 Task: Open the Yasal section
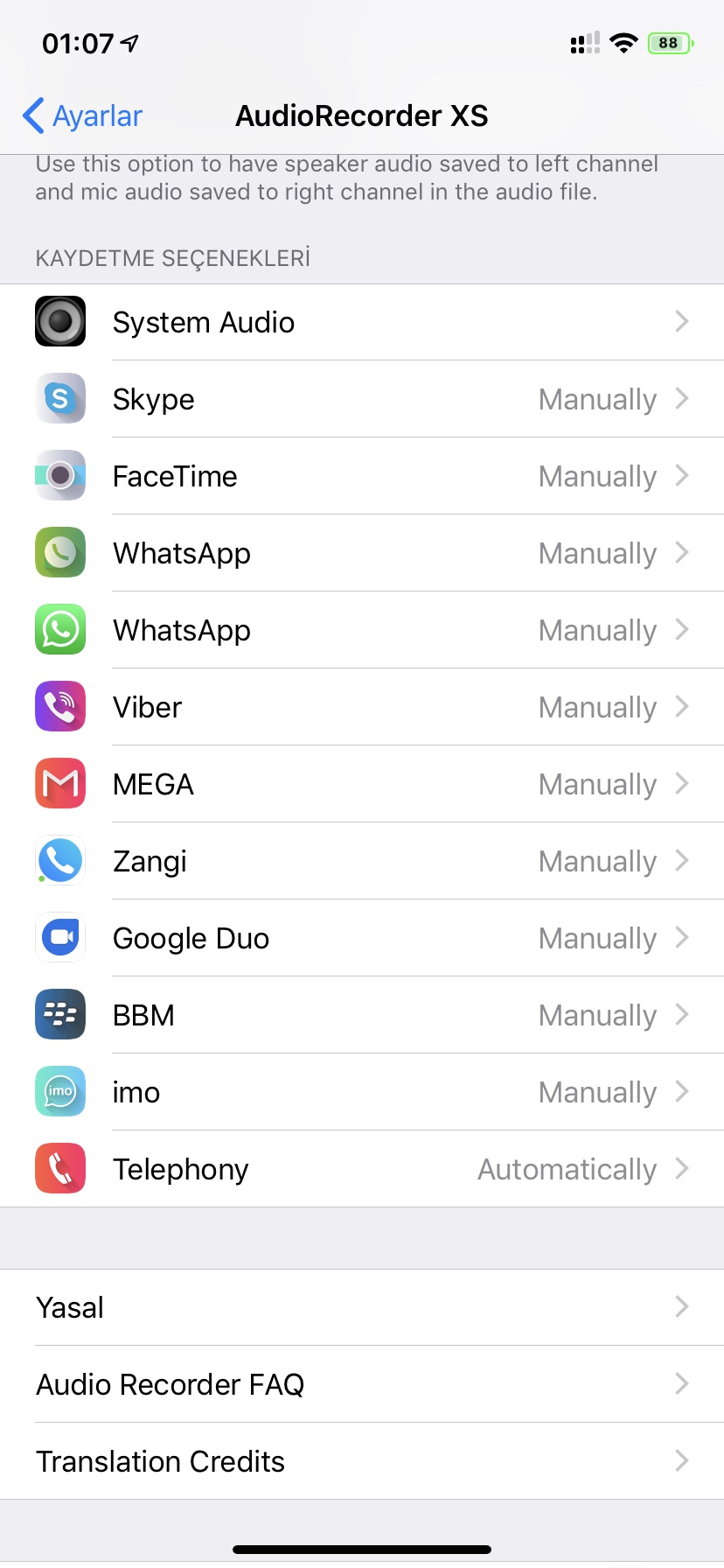click(x=362, y=1307)
